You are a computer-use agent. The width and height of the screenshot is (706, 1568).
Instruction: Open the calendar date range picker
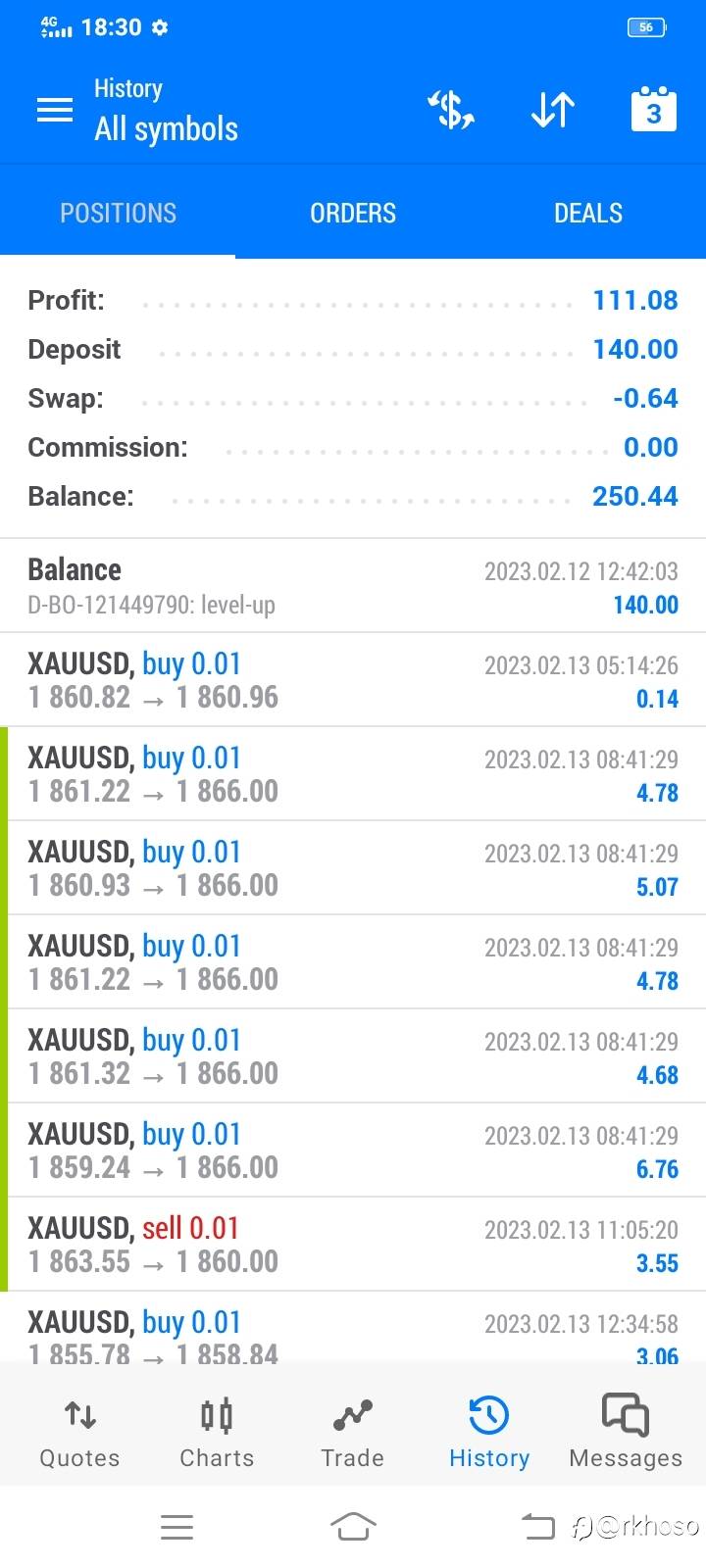click(x=654, y=109)
